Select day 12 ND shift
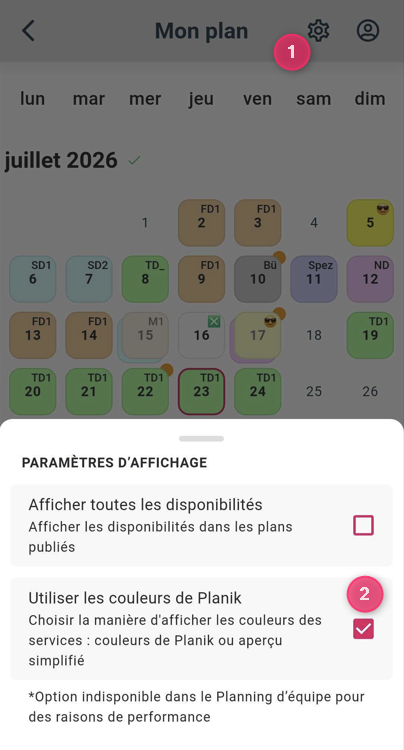The width and height of the screenshot is (404, 750). 370,279
